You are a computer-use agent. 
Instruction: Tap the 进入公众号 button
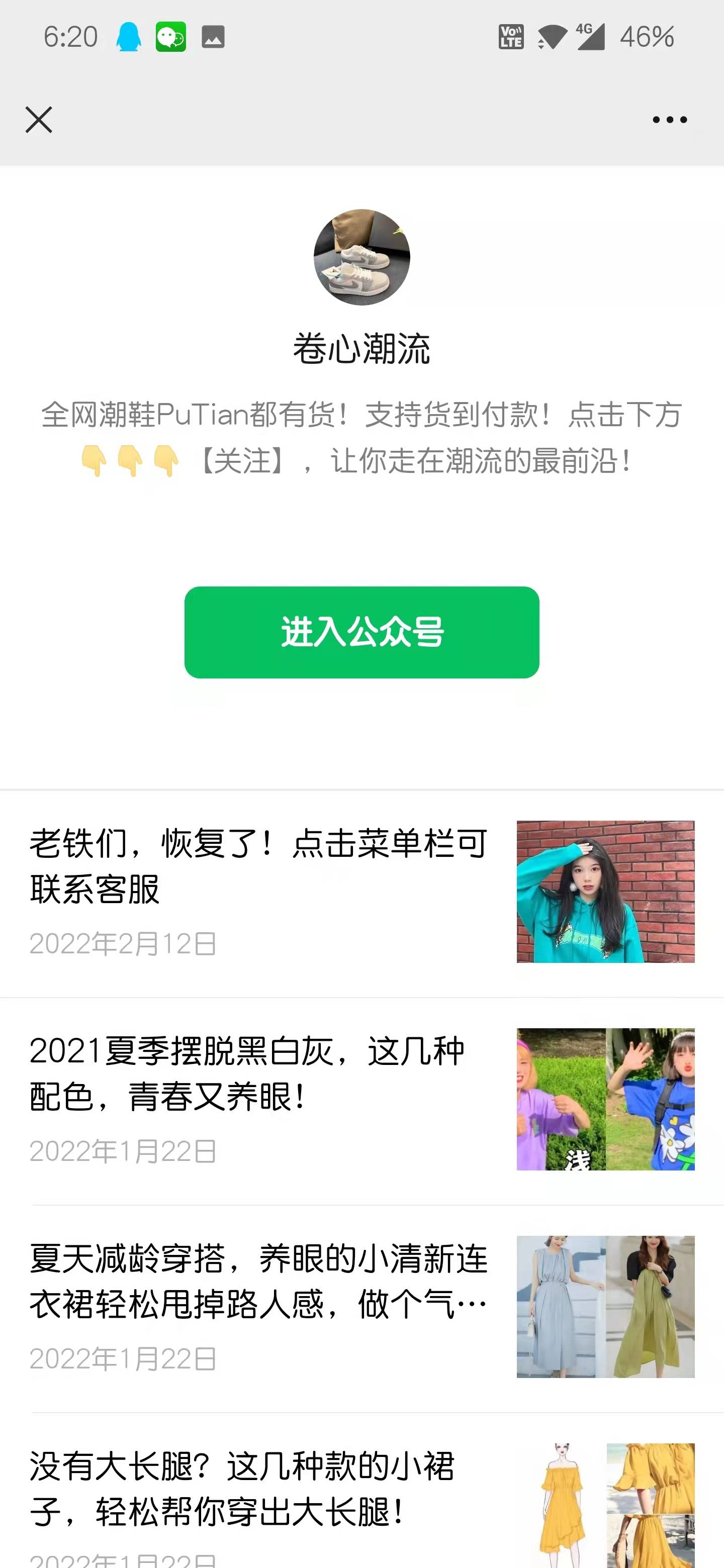pos(361,632)
